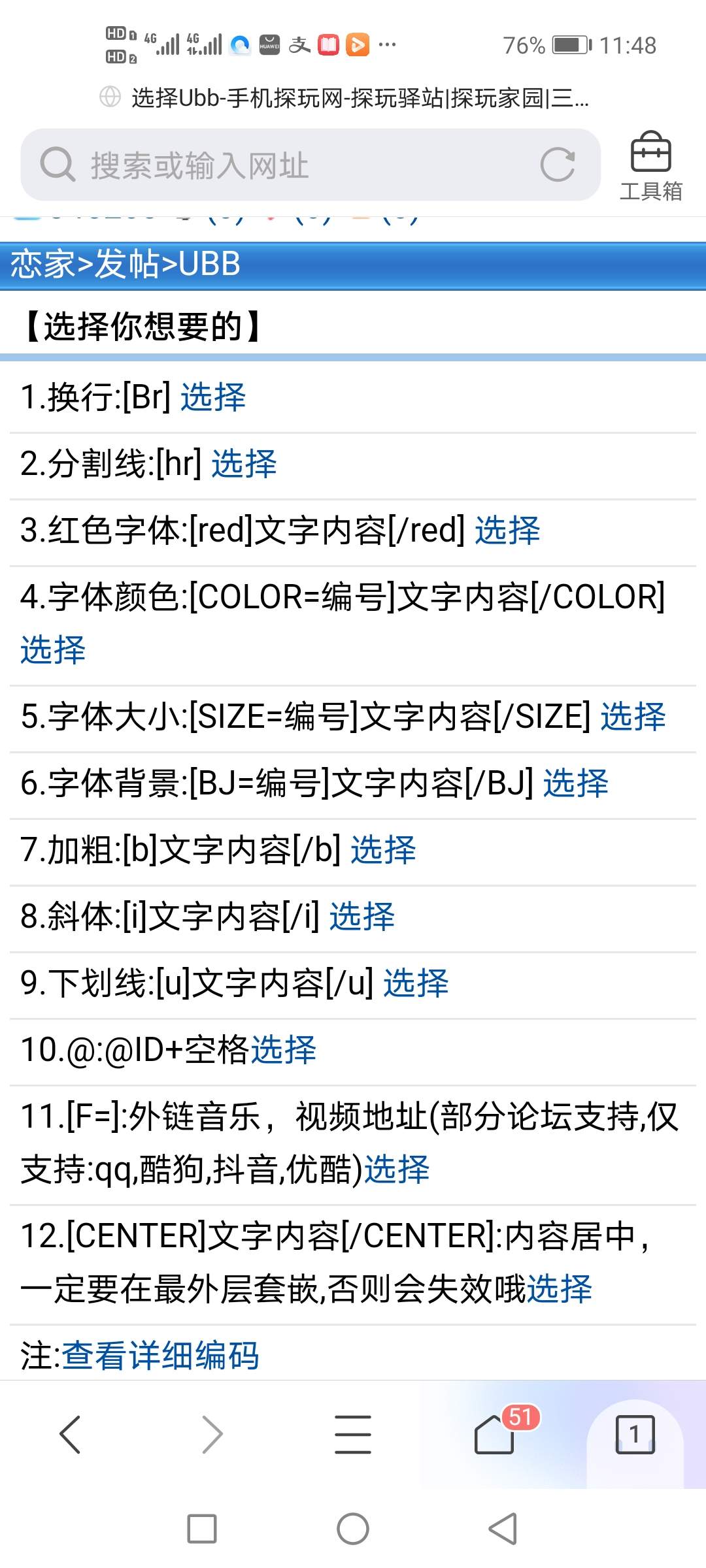Select the 斜体 [i] tag
This screenshot has width=706, height=1568.
coord(361,917)
